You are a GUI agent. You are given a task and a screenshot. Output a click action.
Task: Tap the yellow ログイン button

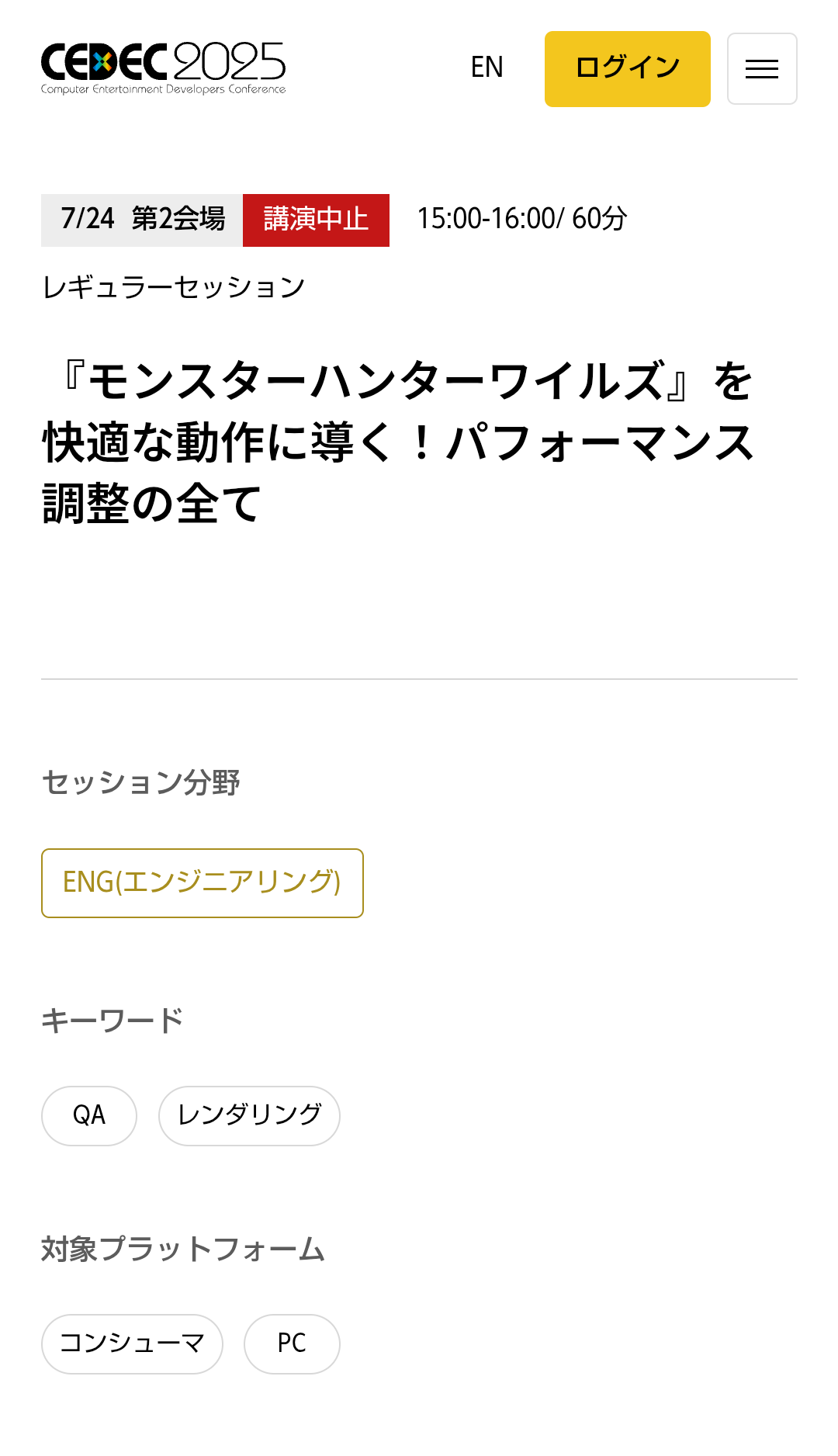(627, 69)
